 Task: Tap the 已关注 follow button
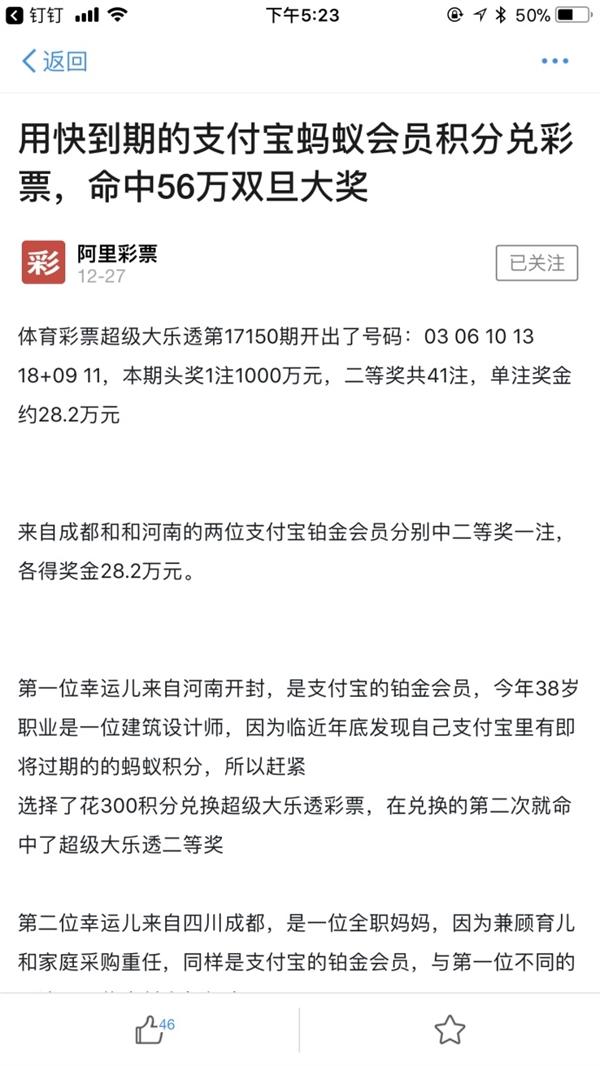[x=537, y=263]
